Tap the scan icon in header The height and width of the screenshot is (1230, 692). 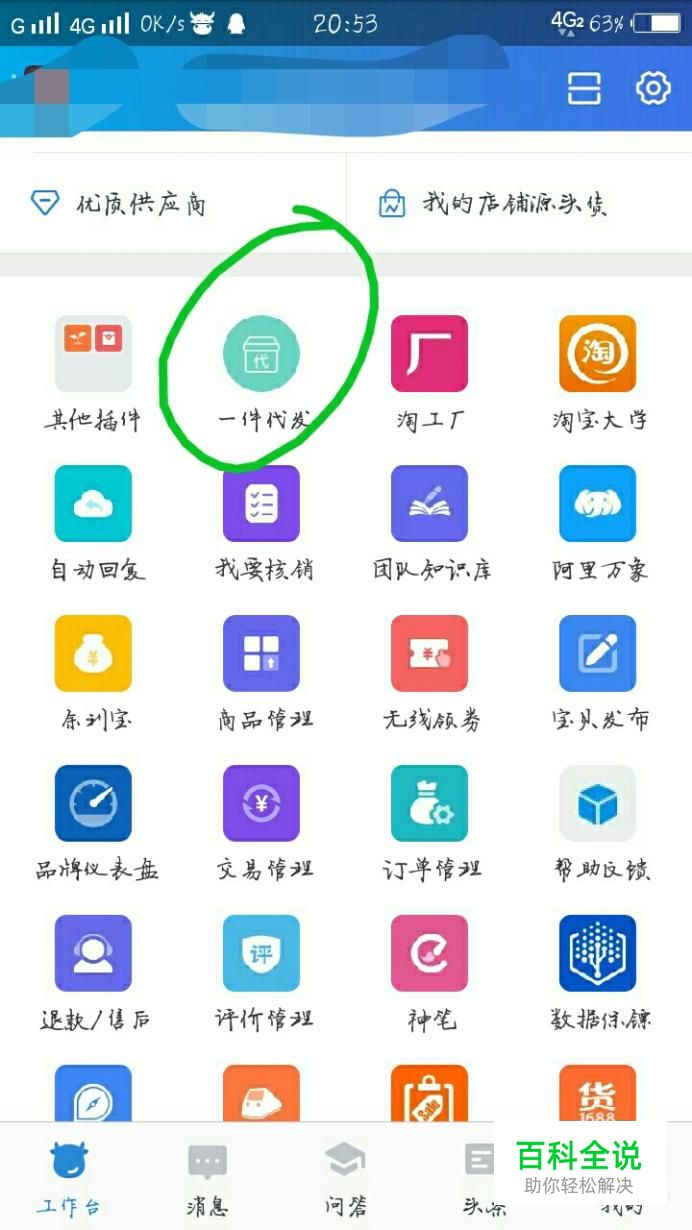click(584, 88)
